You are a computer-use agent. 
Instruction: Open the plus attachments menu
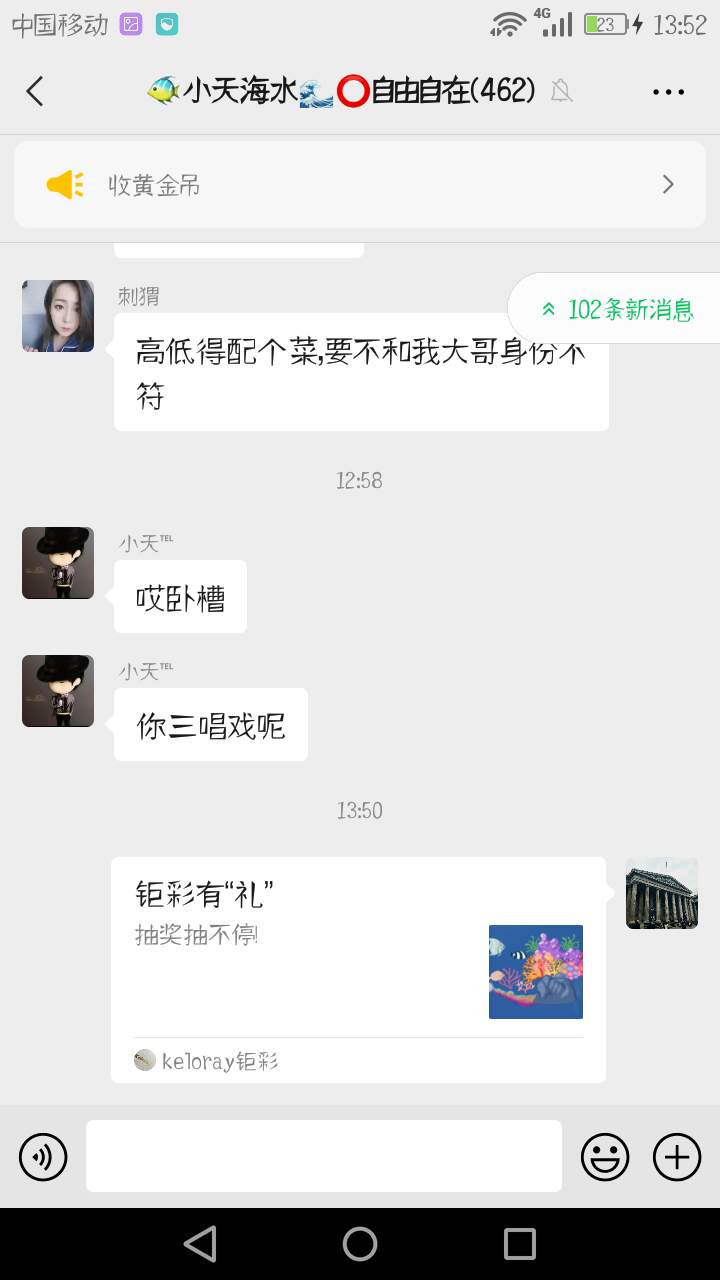677,1158
